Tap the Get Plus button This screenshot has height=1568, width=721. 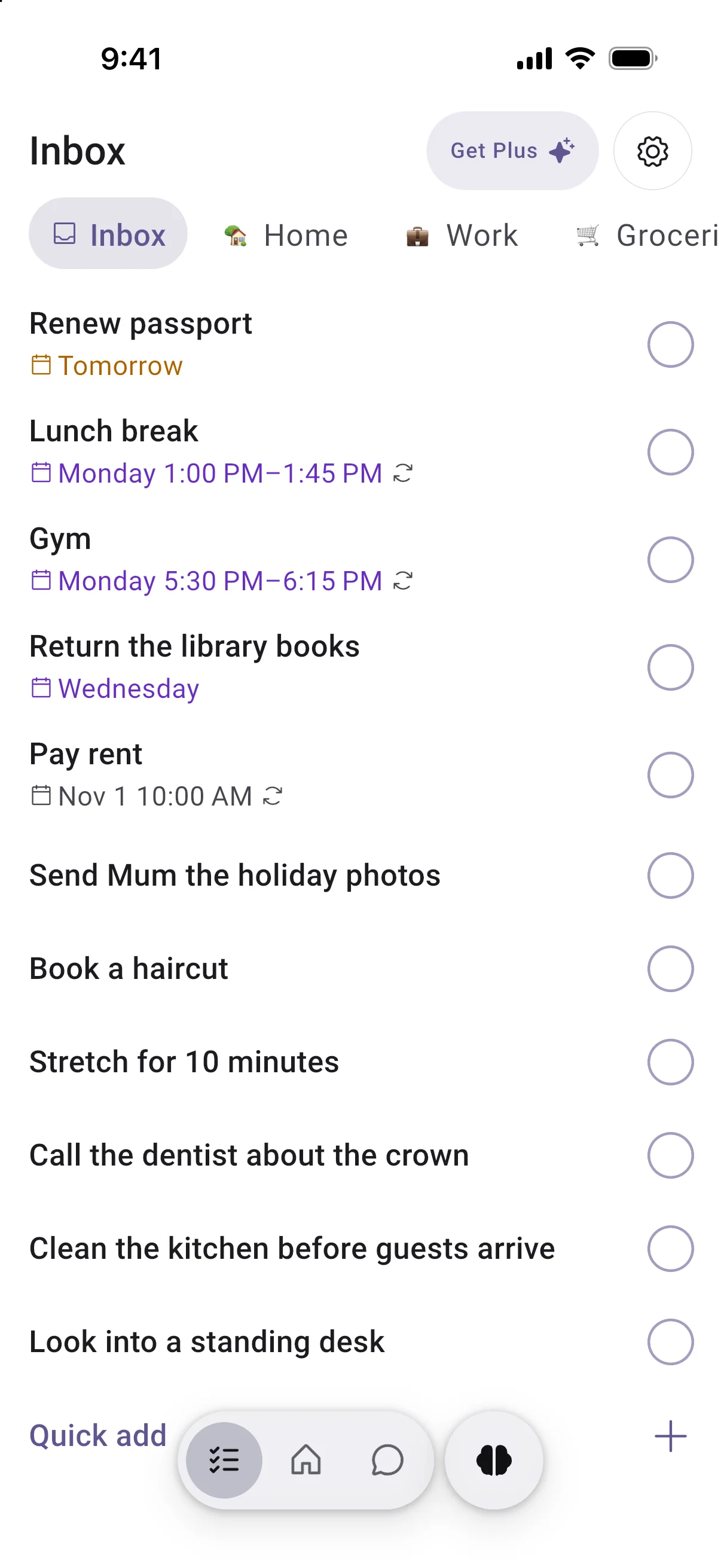(x=512, y=150)
